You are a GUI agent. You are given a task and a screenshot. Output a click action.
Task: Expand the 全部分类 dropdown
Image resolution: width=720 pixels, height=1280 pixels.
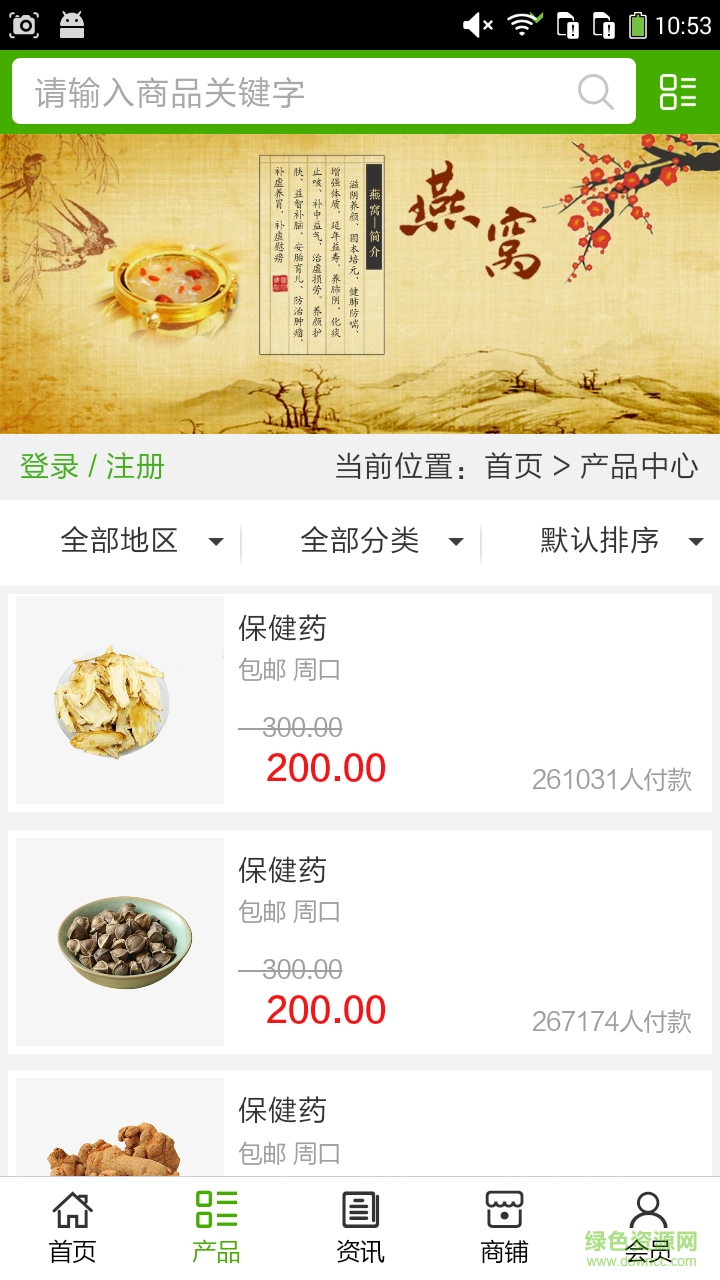coord(380,541)
